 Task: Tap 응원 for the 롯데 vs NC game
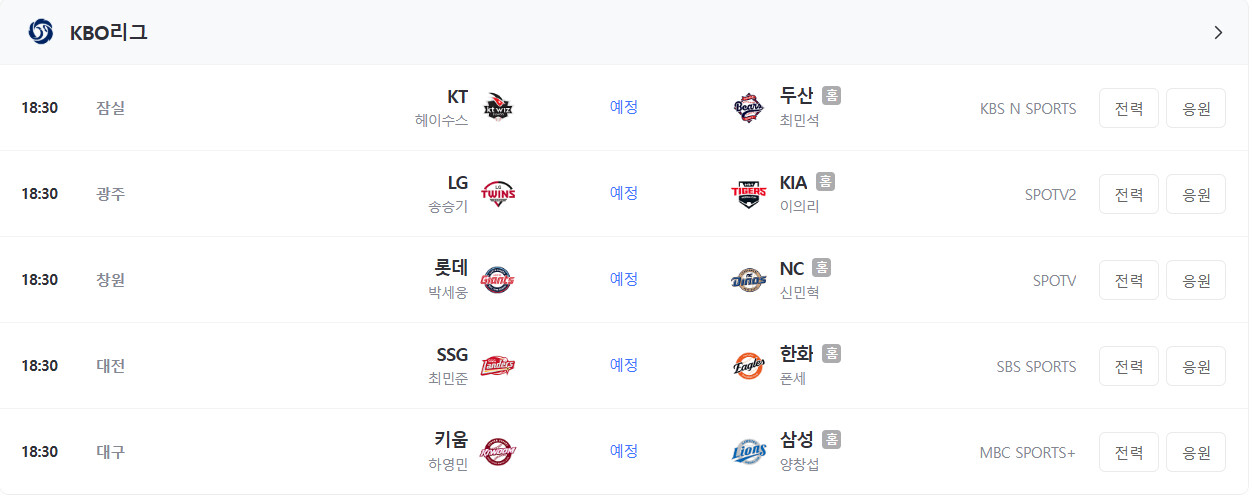click(1196, 280)
